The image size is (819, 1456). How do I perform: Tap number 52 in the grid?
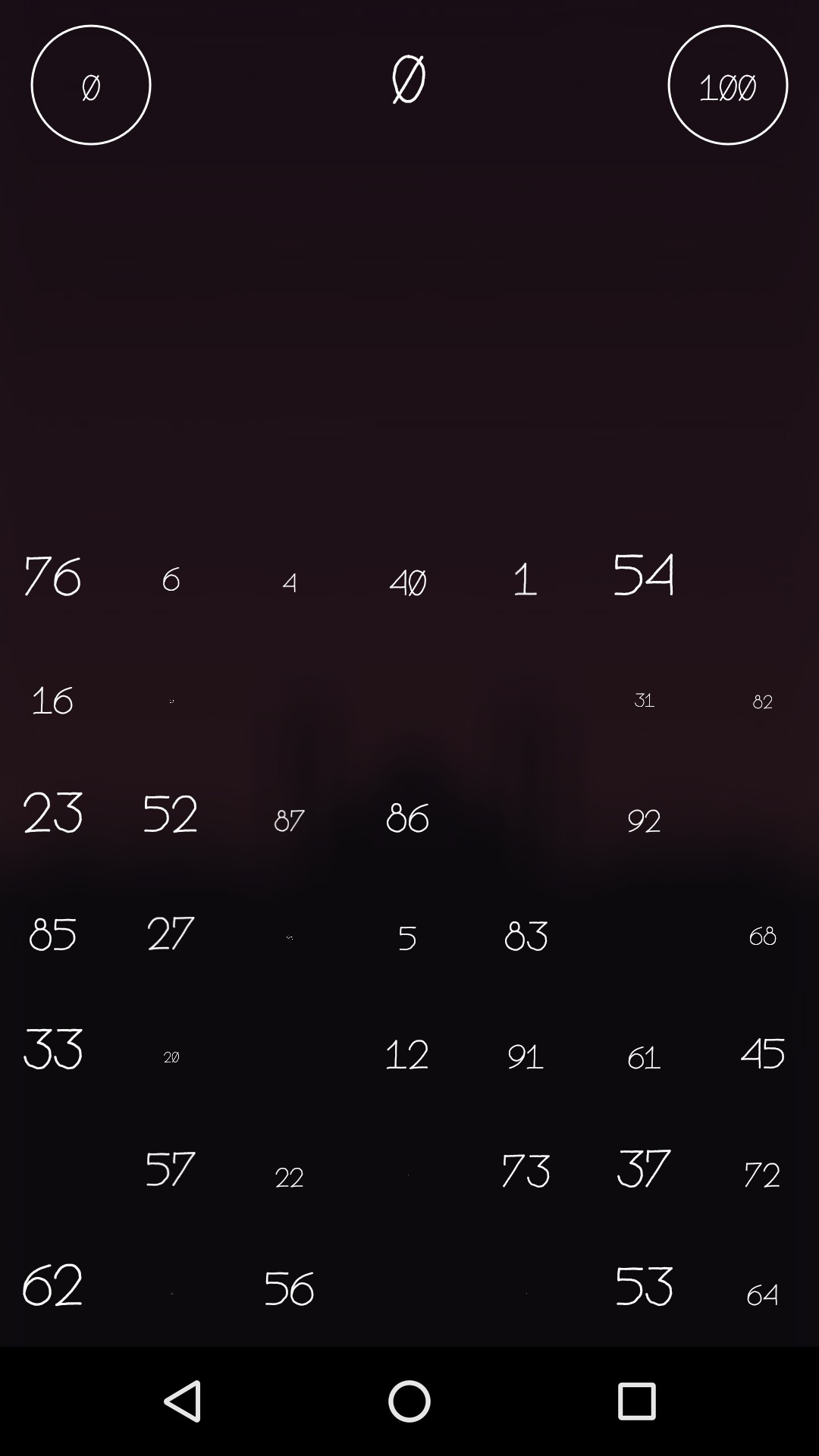click(x=171, y=814)
